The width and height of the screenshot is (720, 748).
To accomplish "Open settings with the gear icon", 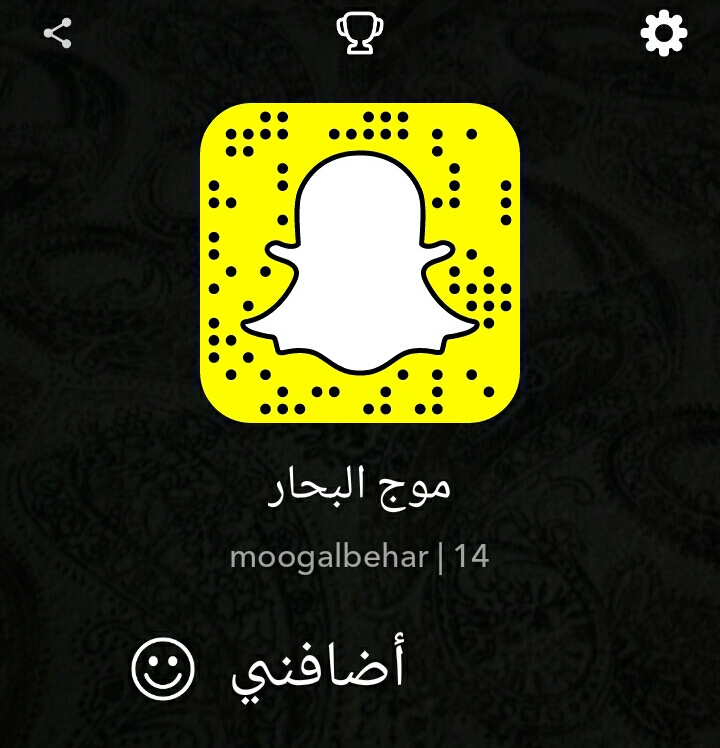I will pos(663,35).
